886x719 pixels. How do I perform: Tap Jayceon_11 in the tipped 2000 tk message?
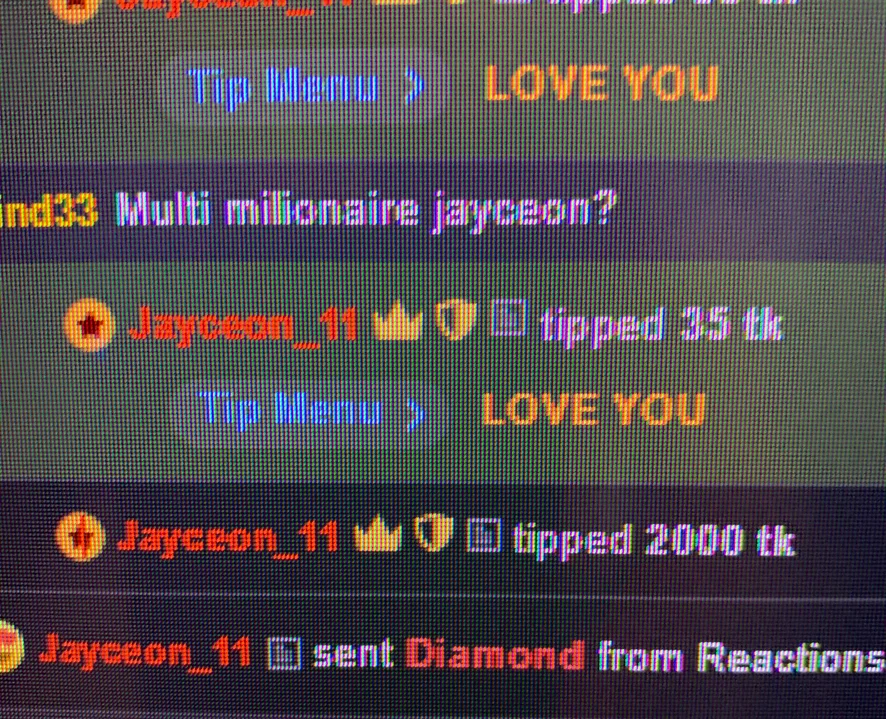[x=232, y=540]
